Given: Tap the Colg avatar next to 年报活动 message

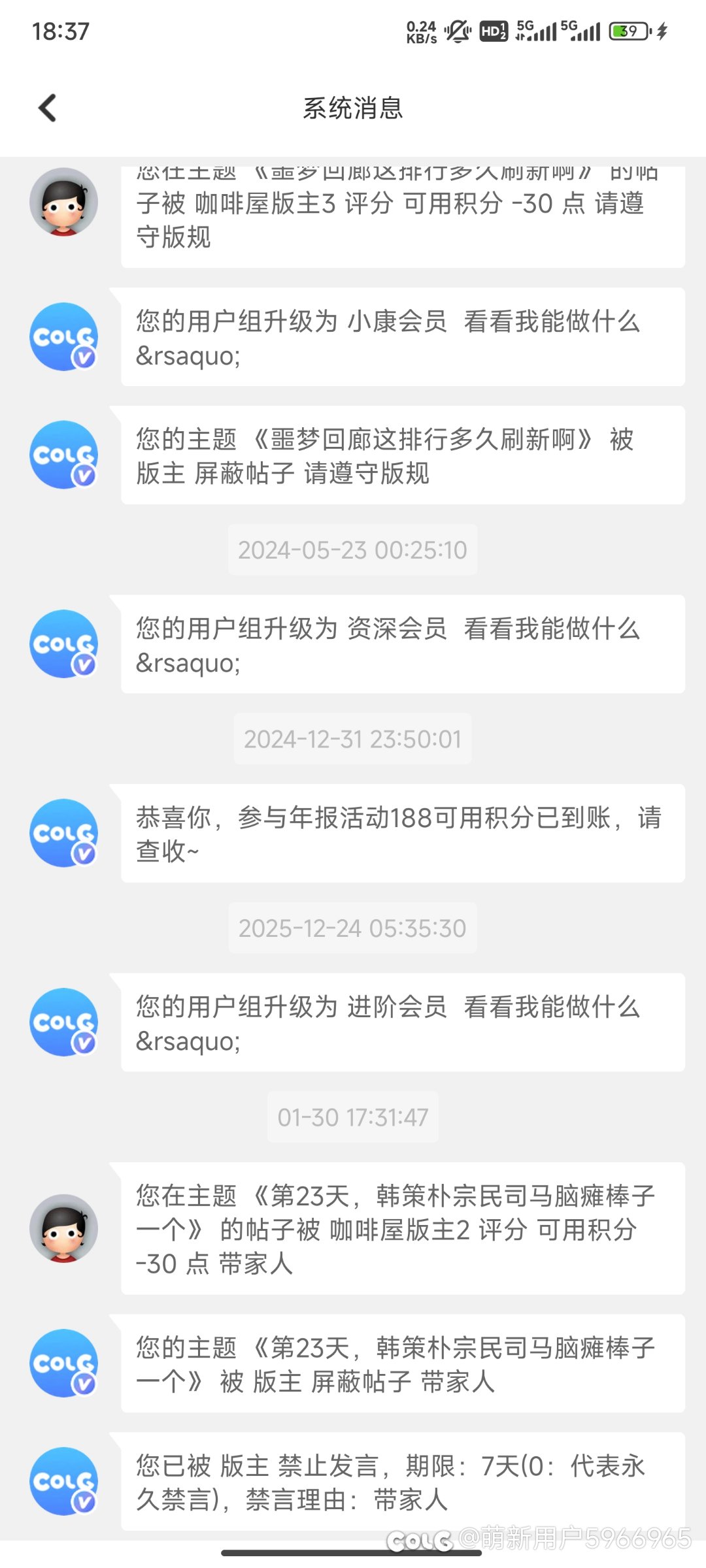Looking at the screenshot, I should [x=63, y=834].
